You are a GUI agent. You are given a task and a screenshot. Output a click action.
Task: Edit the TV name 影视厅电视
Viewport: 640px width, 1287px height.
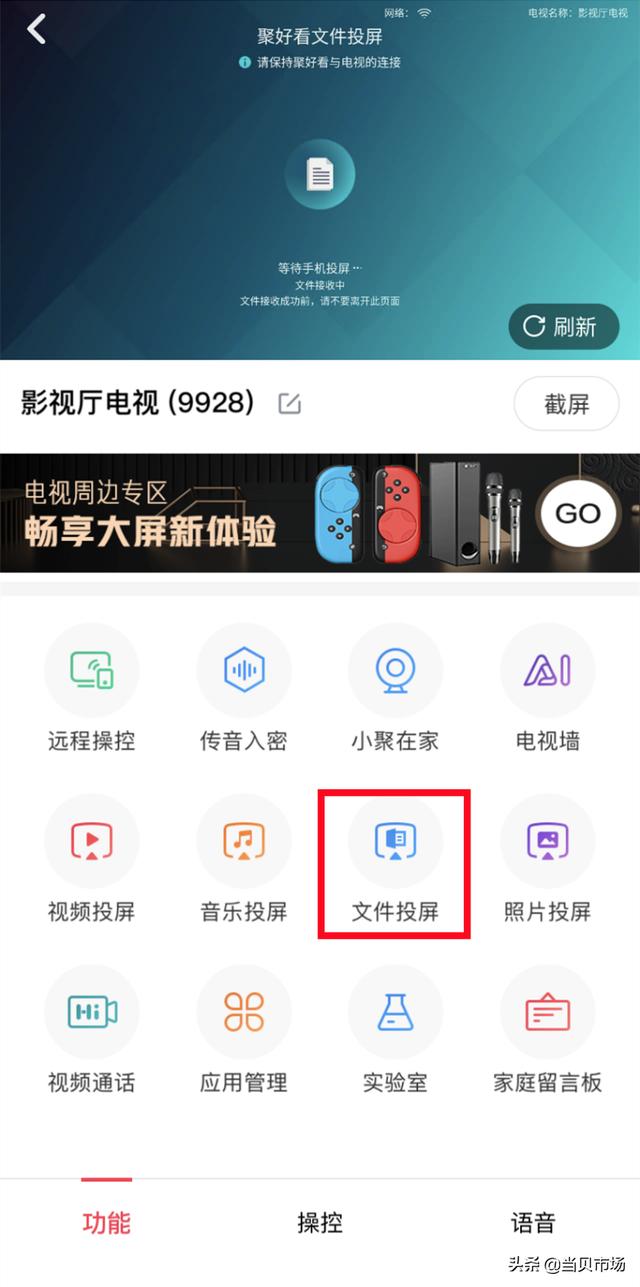[x=290, y=404]
